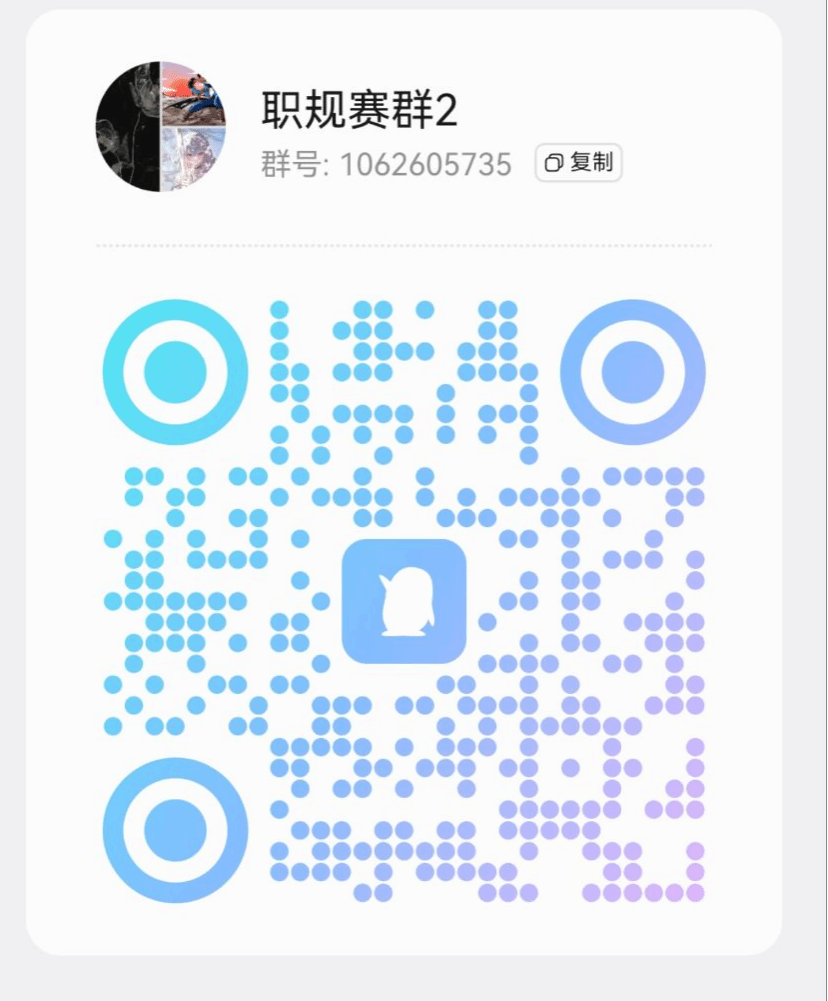Copy the group number 1062605735
This screenshot has width=828, height=1001.
pyautogui.click(x=578, y=163)
